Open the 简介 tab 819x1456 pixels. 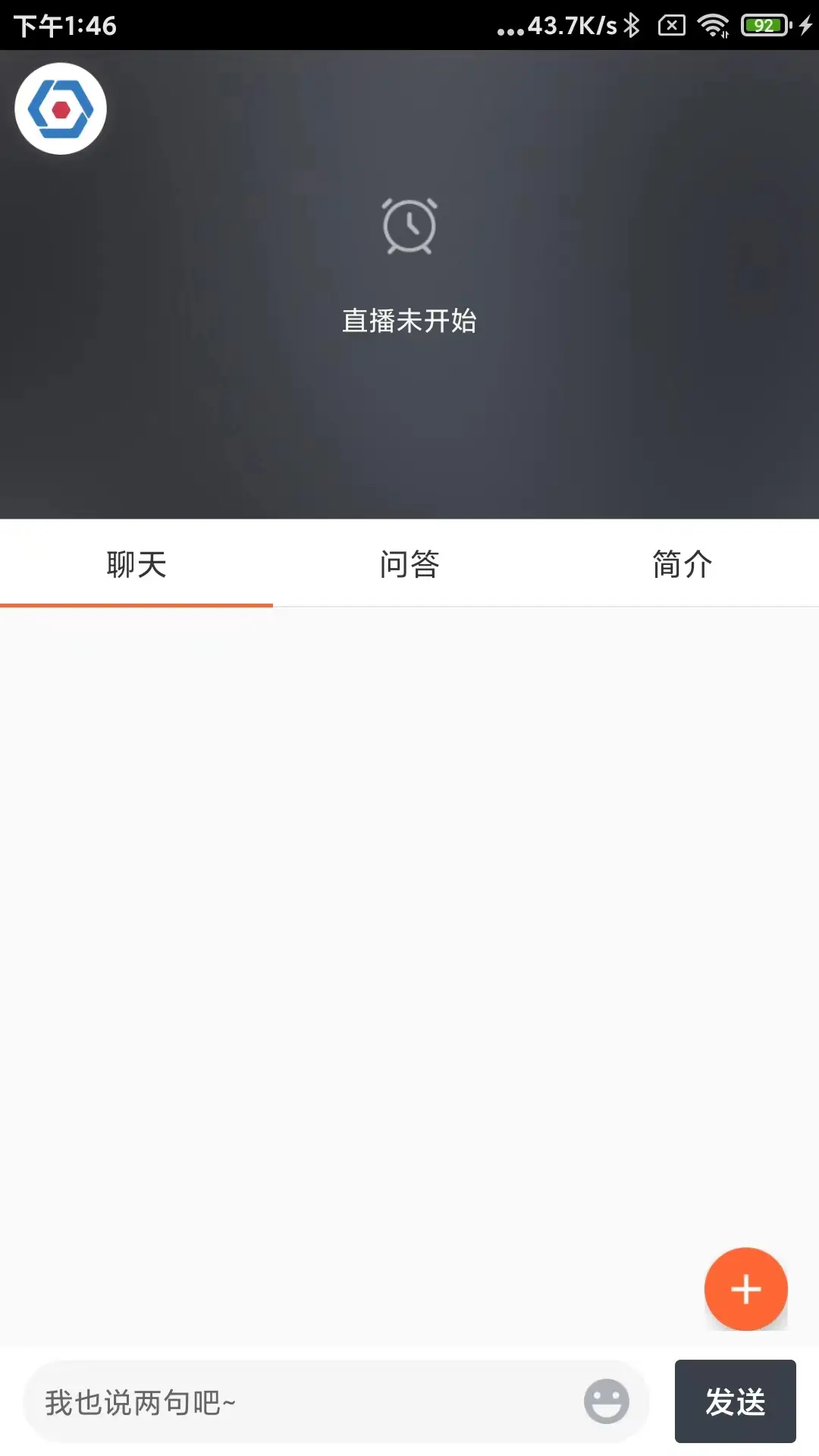tap(682, 564)
